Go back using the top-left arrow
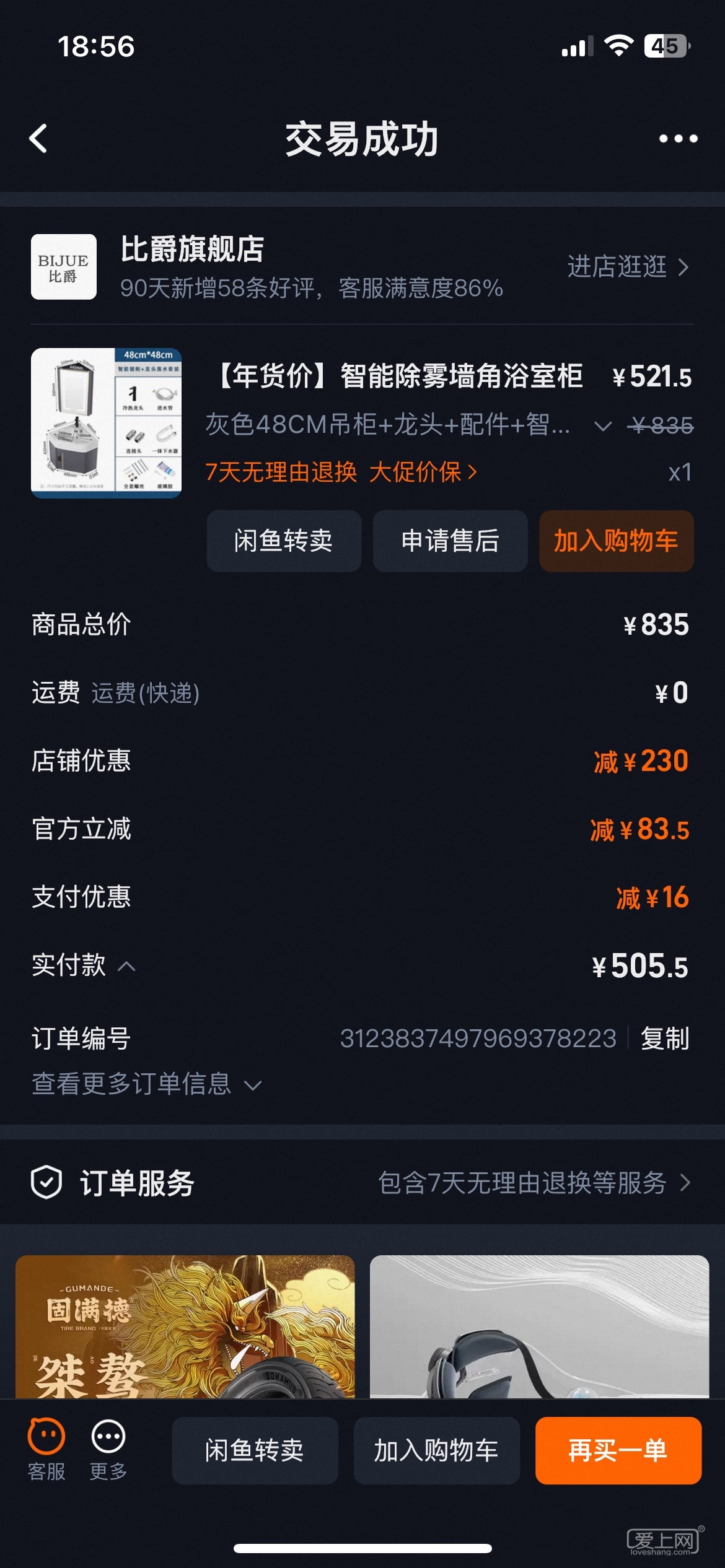 coord(38,138)
